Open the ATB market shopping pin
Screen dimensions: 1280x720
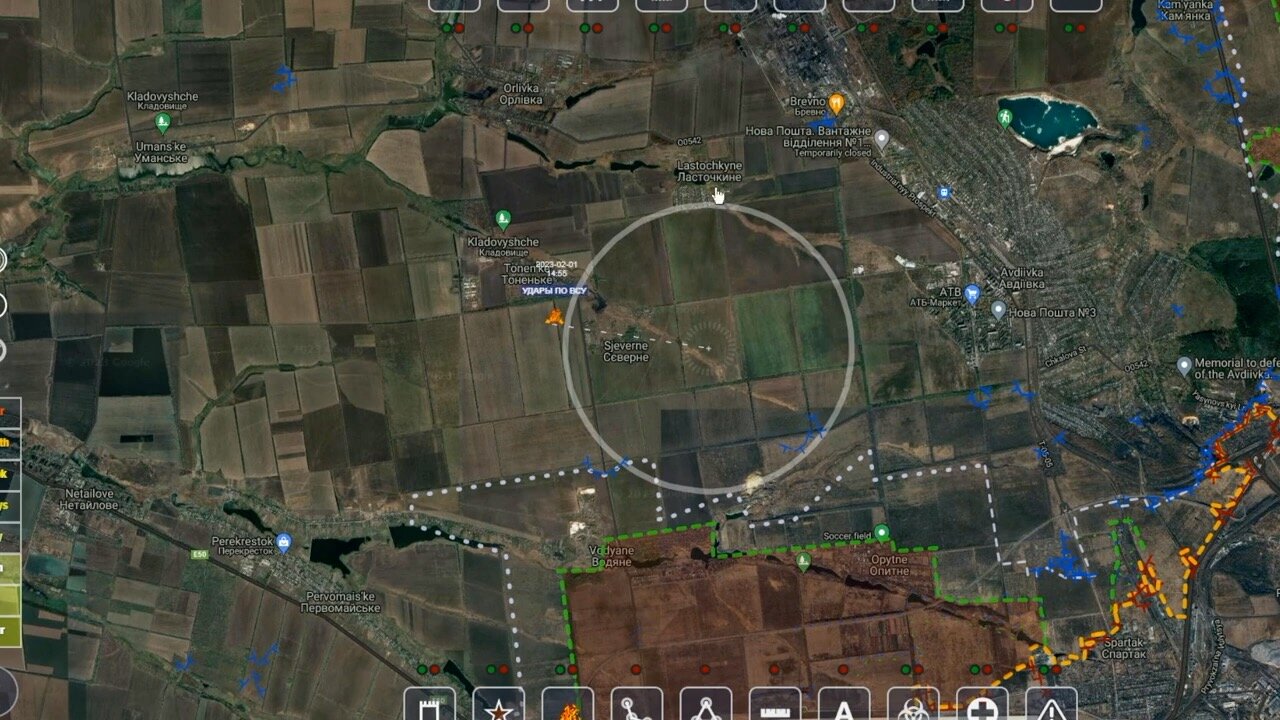(x=972, y=293)
